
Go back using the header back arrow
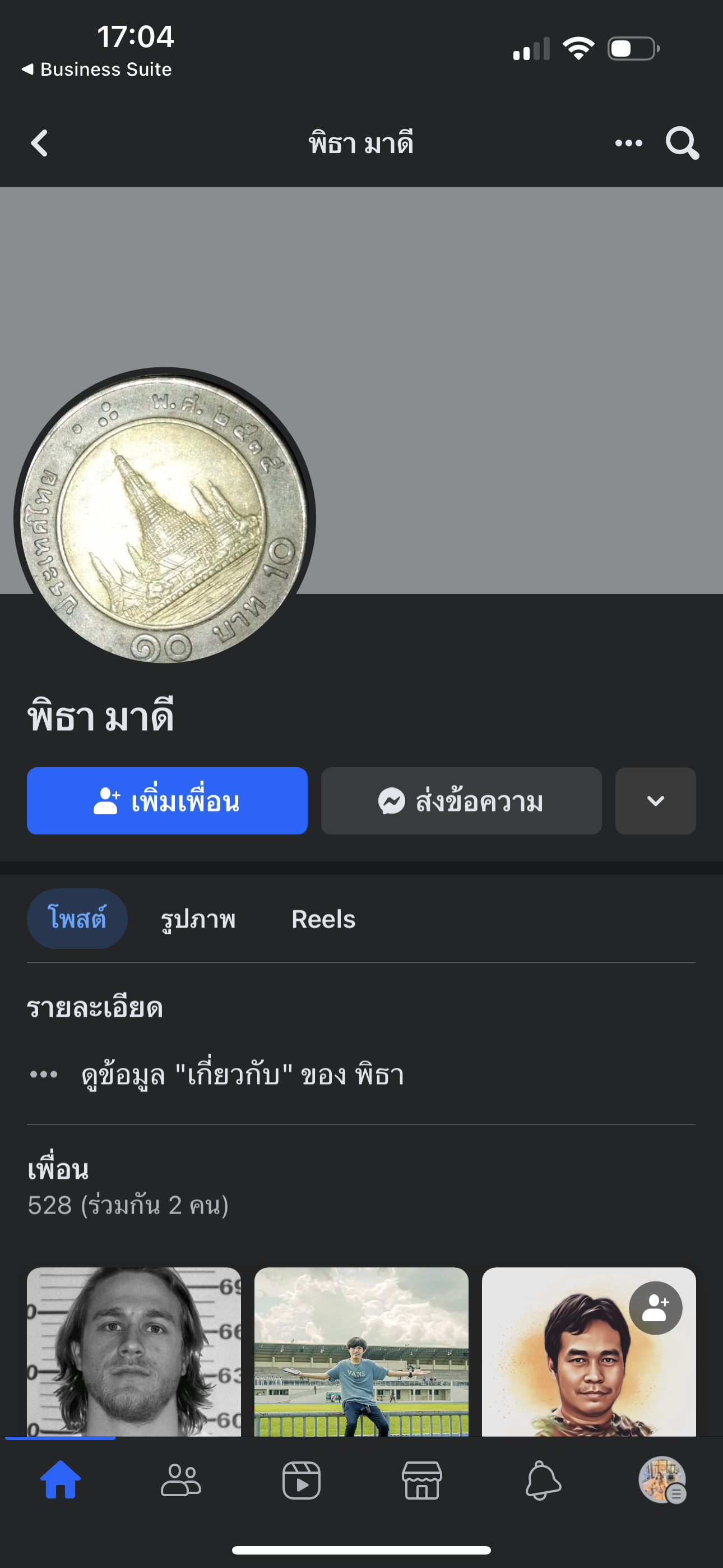[x=40, y=143]
